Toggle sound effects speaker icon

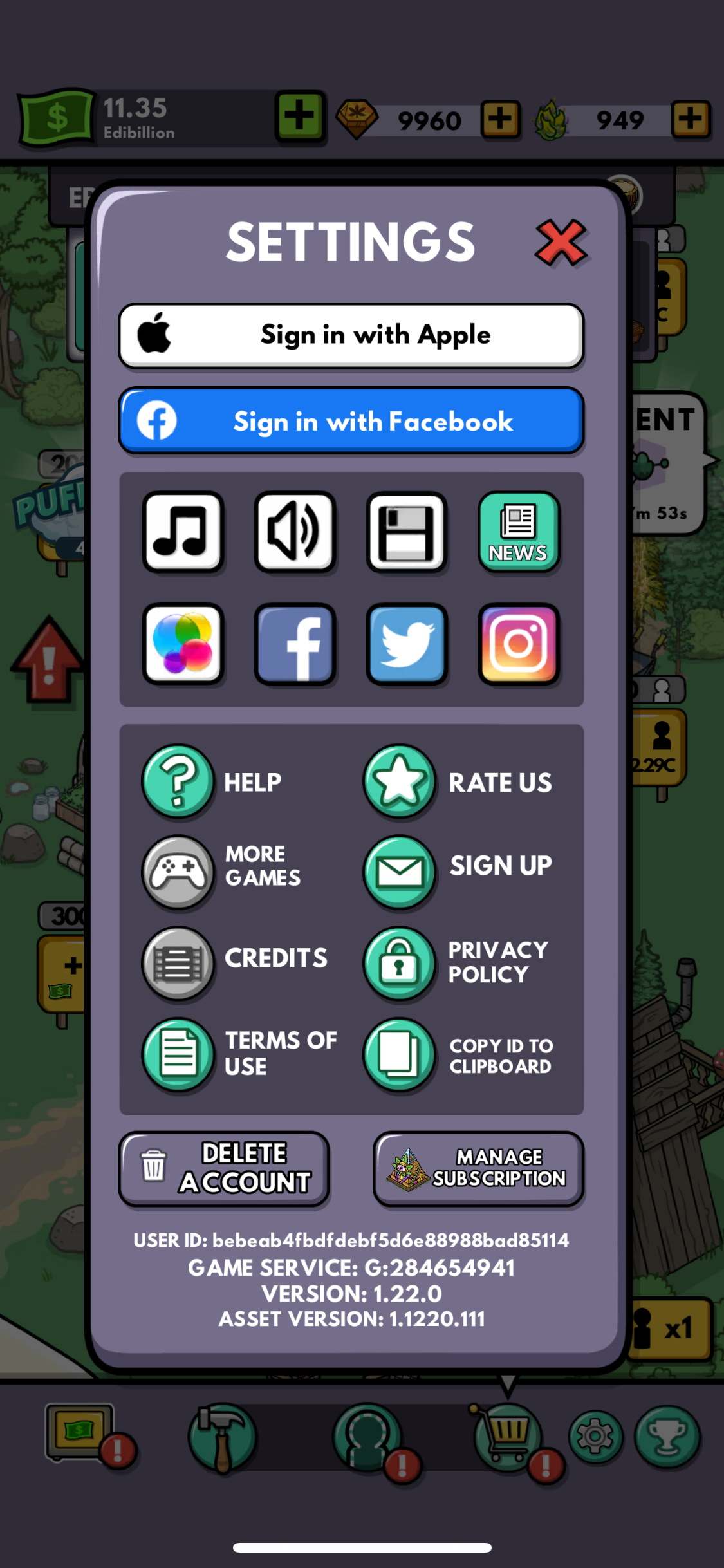tap(295, 532)
